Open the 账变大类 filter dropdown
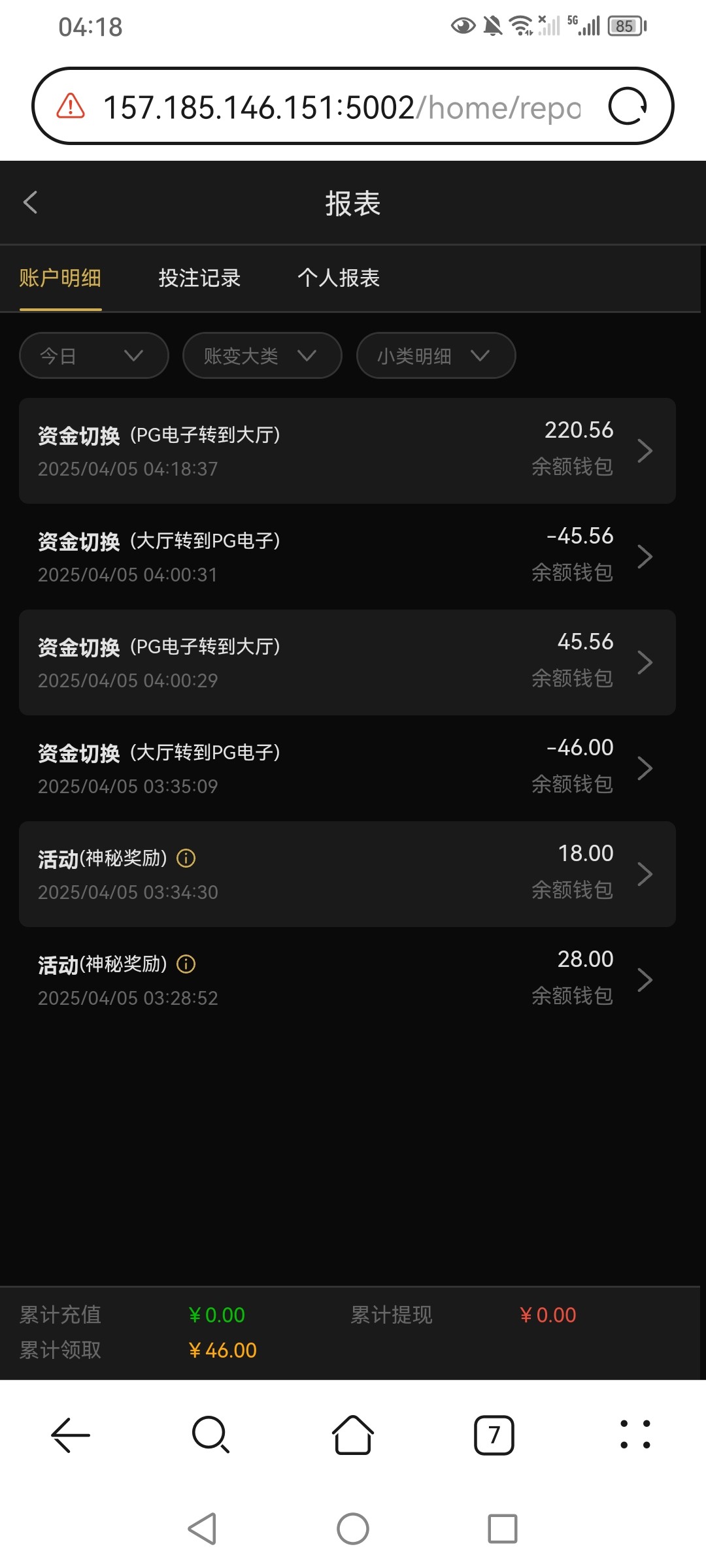 coord(262,355)
